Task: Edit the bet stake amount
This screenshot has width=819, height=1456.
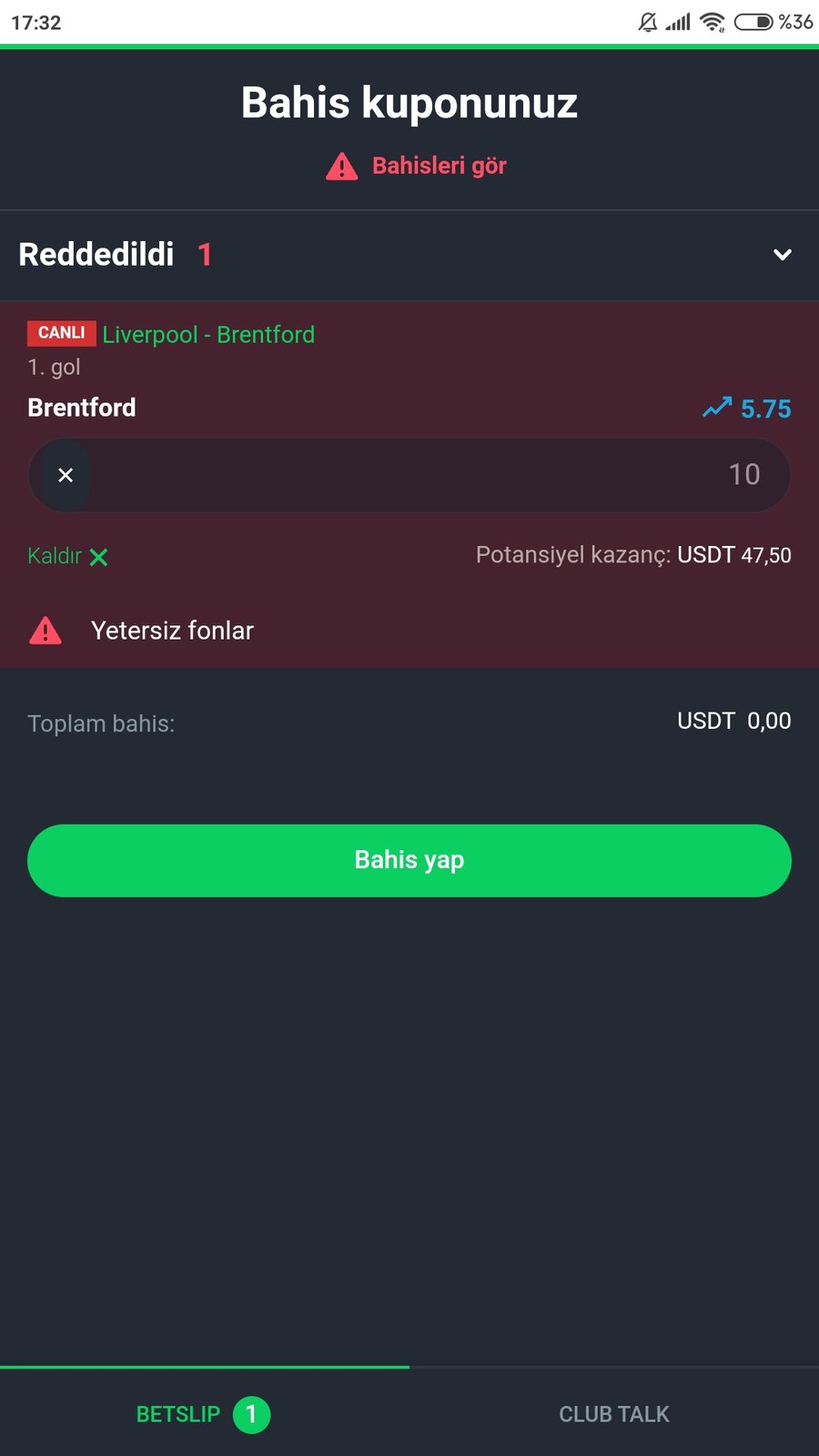Action: click(437, 475)
